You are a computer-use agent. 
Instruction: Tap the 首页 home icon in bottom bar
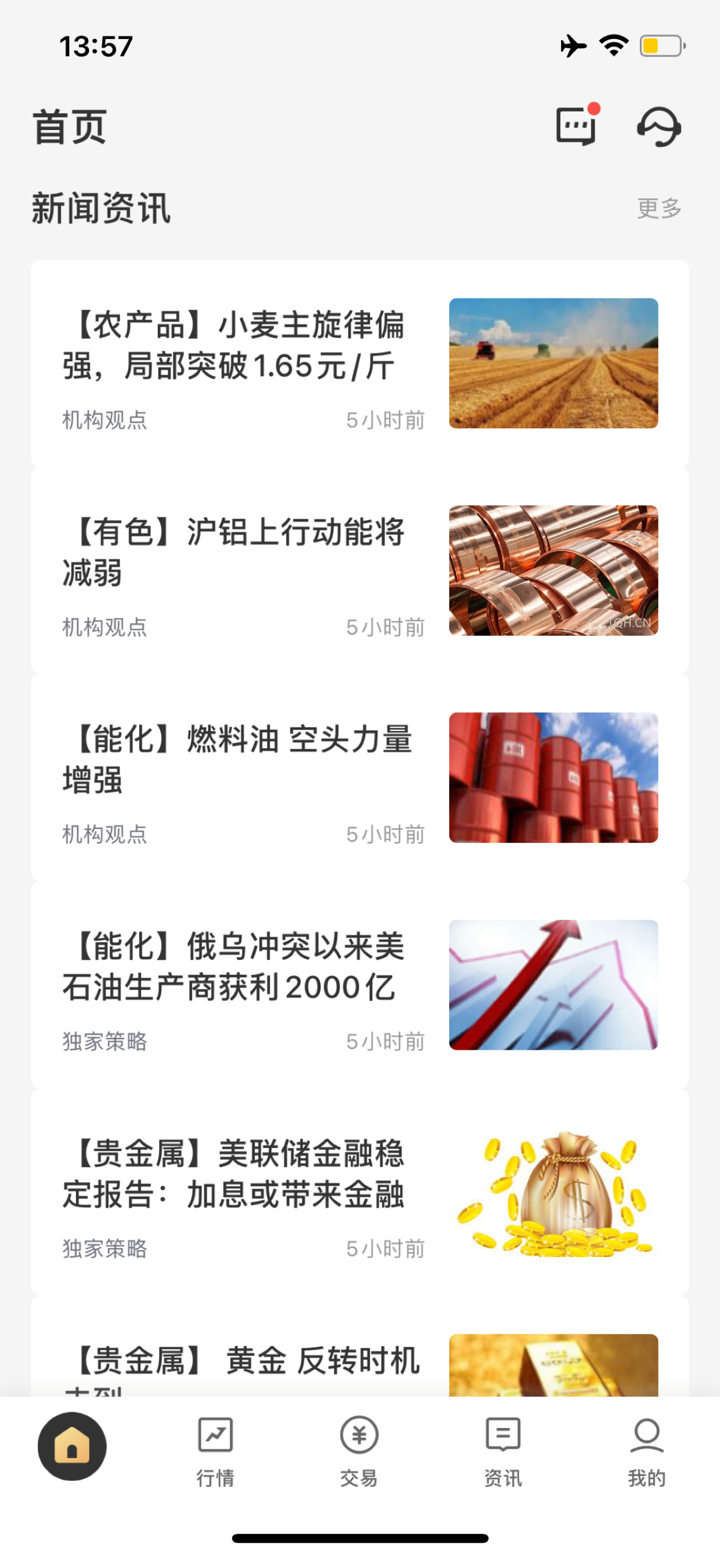[x=72, y=1445]
